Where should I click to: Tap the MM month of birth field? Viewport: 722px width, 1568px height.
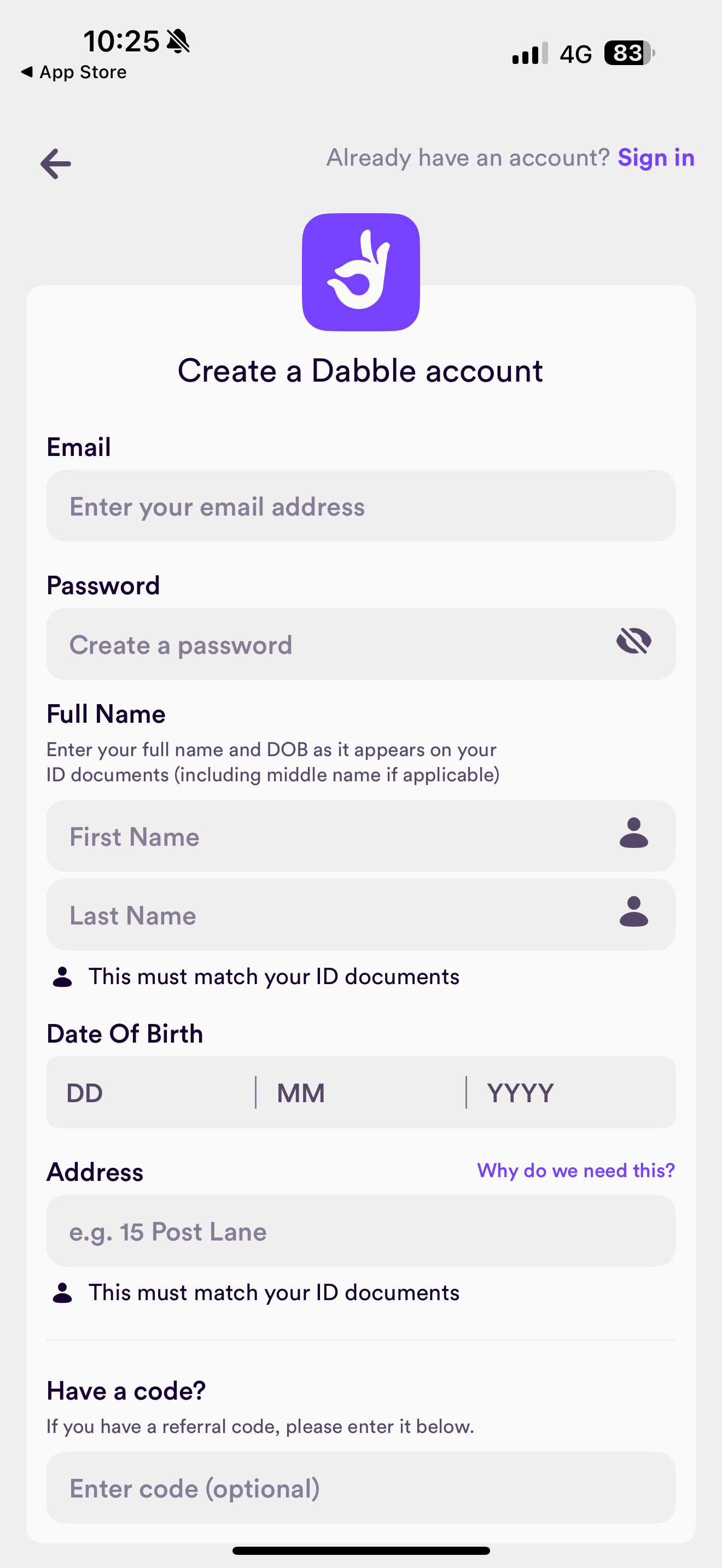point(361,1092)
